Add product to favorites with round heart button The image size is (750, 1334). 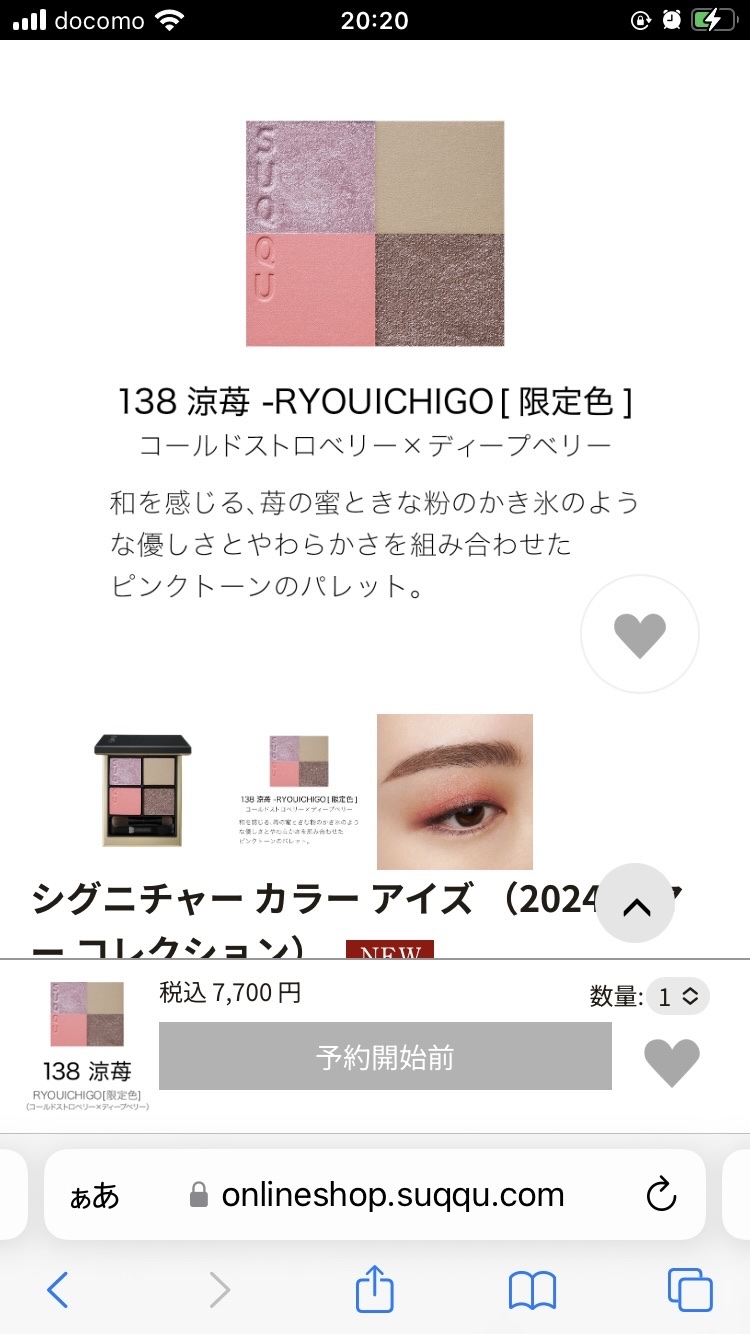click(x=639, y=634)
